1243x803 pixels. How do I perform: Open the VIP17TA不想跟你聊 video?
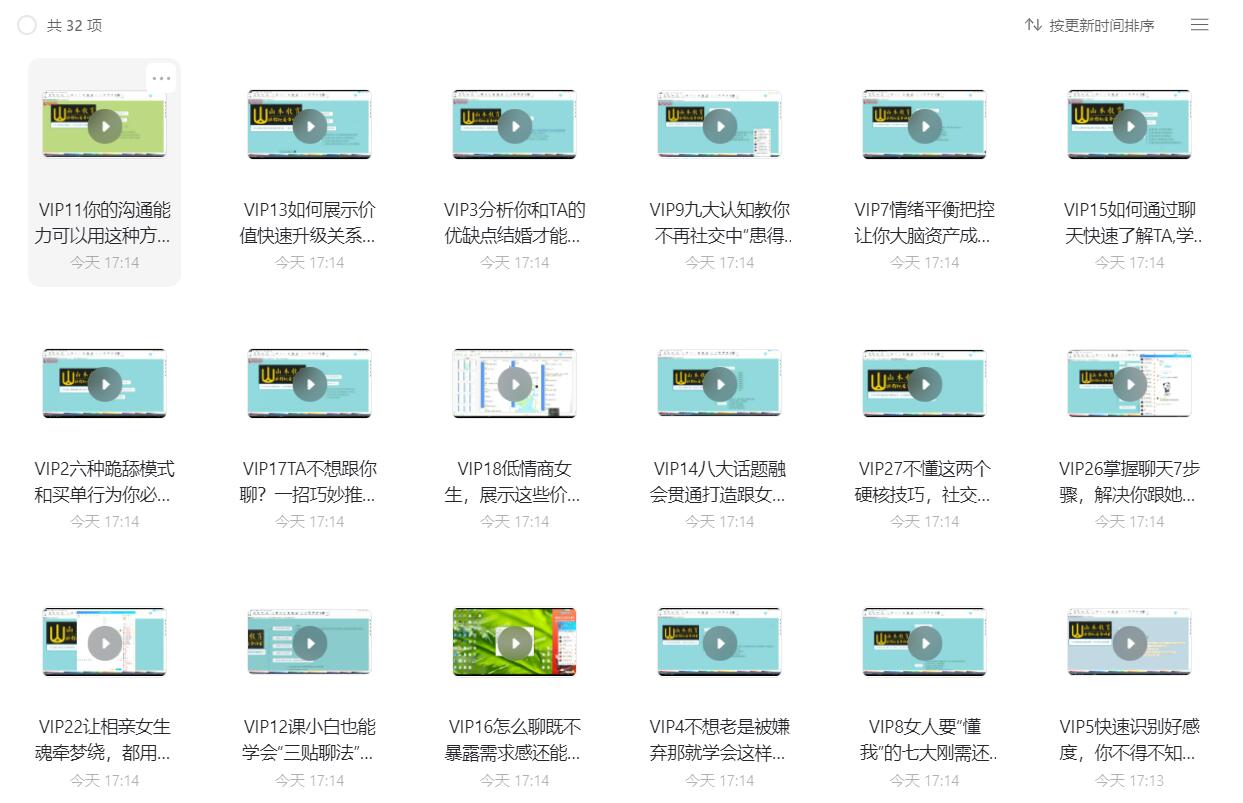coord(309,384)
